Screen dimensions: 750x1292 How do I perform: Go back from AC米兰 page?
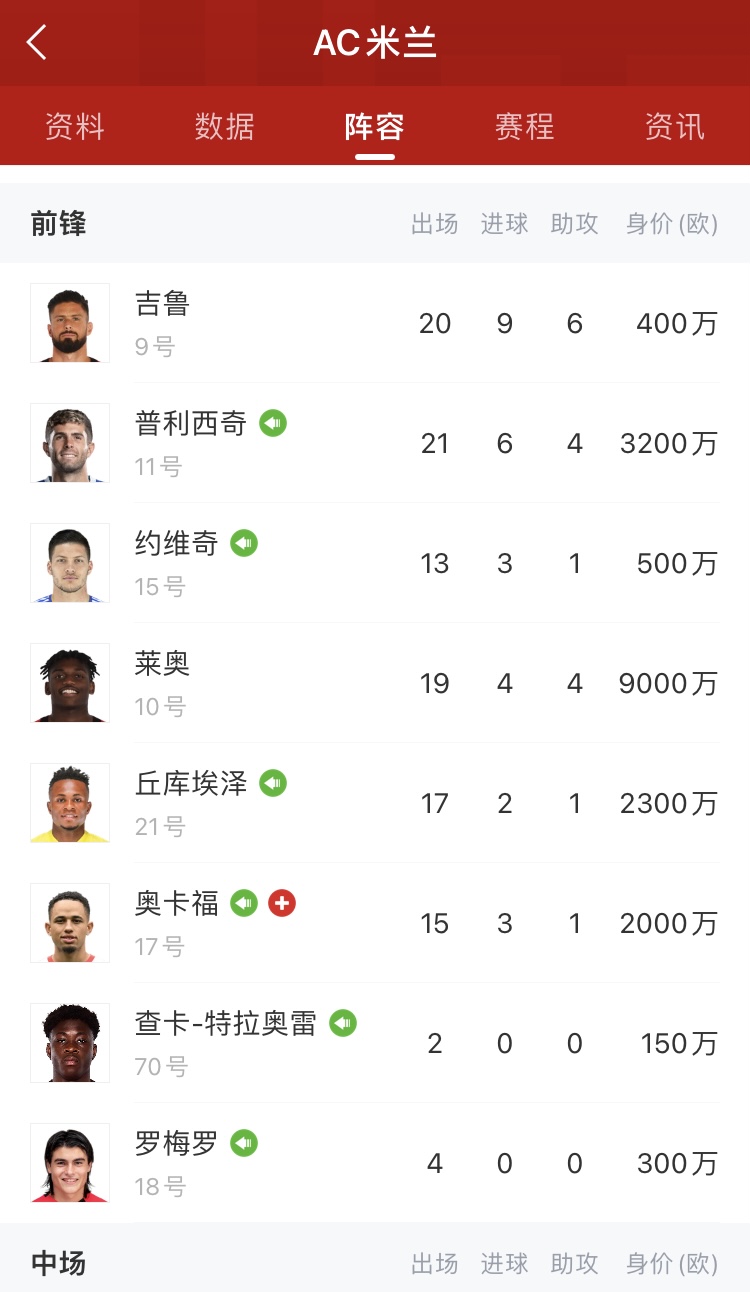coord(37,43)
